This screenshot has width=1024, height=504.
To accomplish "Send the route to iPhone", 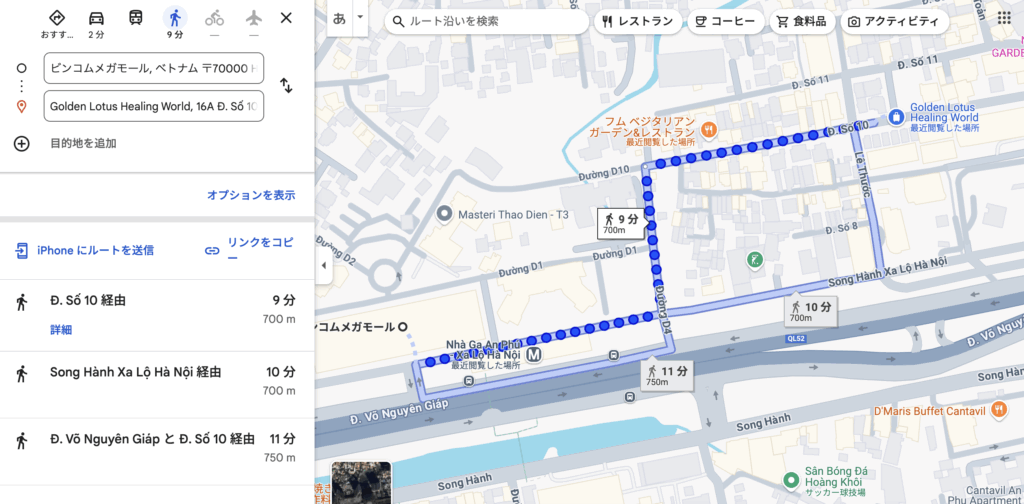I will coord(85,250).
